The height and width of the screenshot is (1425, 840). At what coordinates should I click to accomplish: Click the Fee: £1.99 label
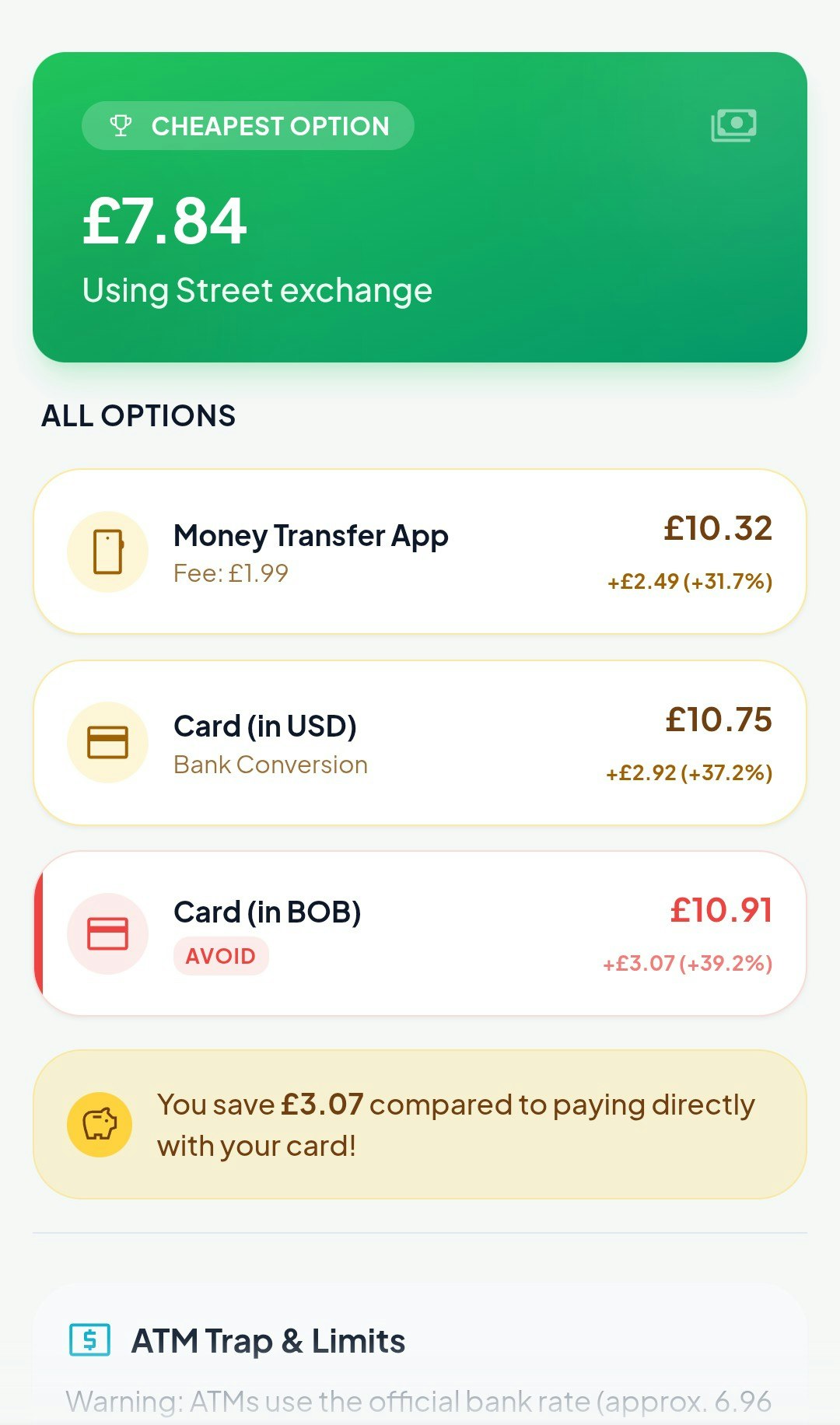pos(230,572)
